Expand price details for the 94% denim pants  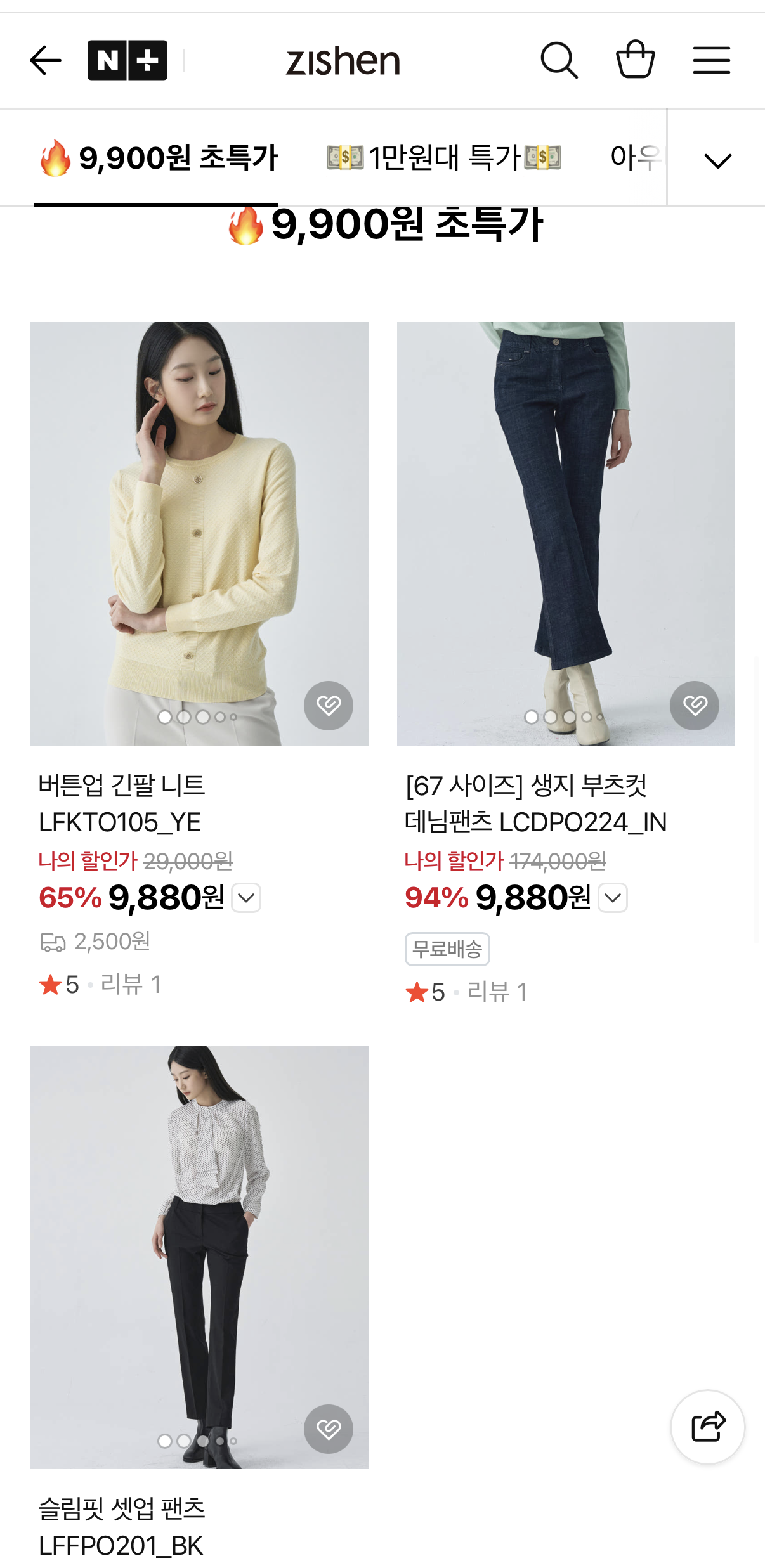coord(613,898)
